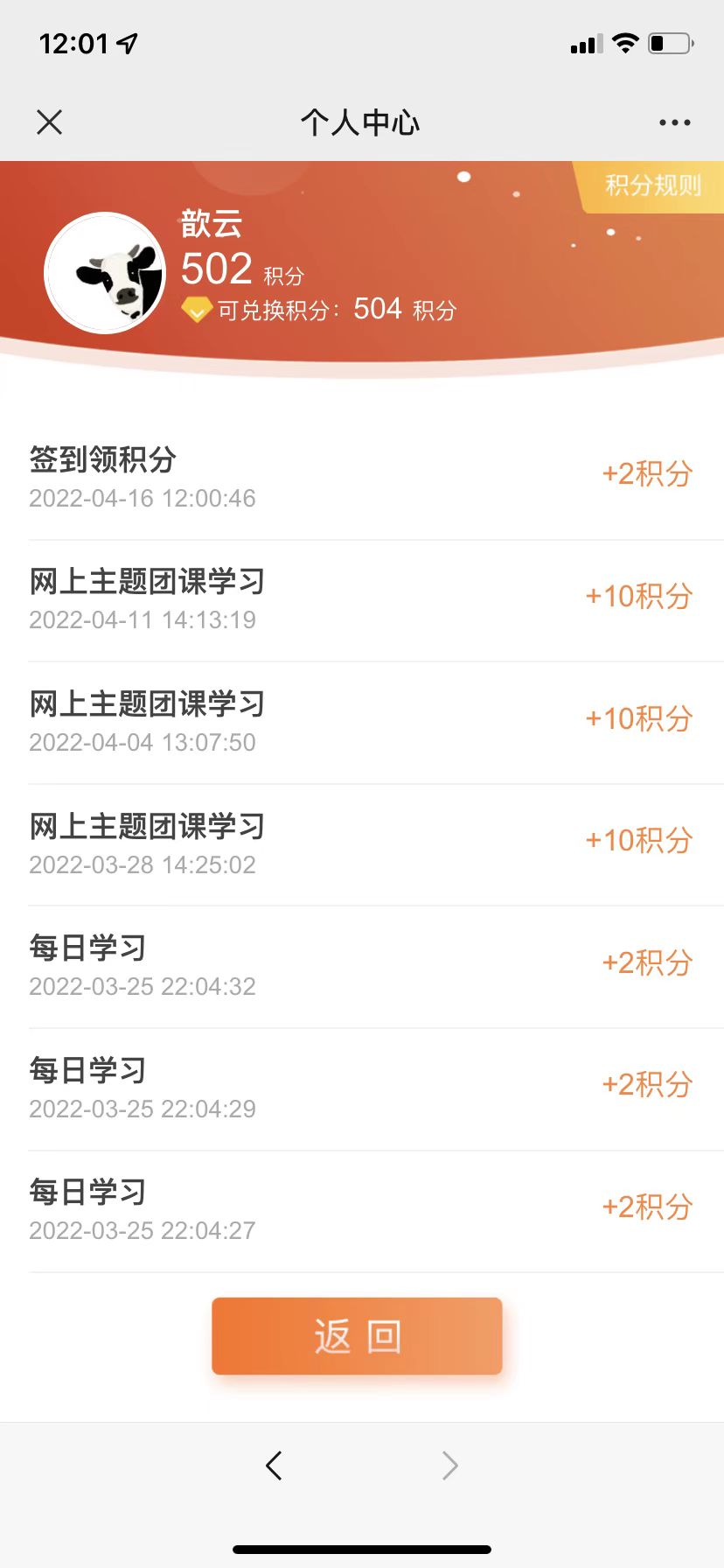Tap the cow profile avatar
Screen dimensions: 724x1568
(106, 273)
